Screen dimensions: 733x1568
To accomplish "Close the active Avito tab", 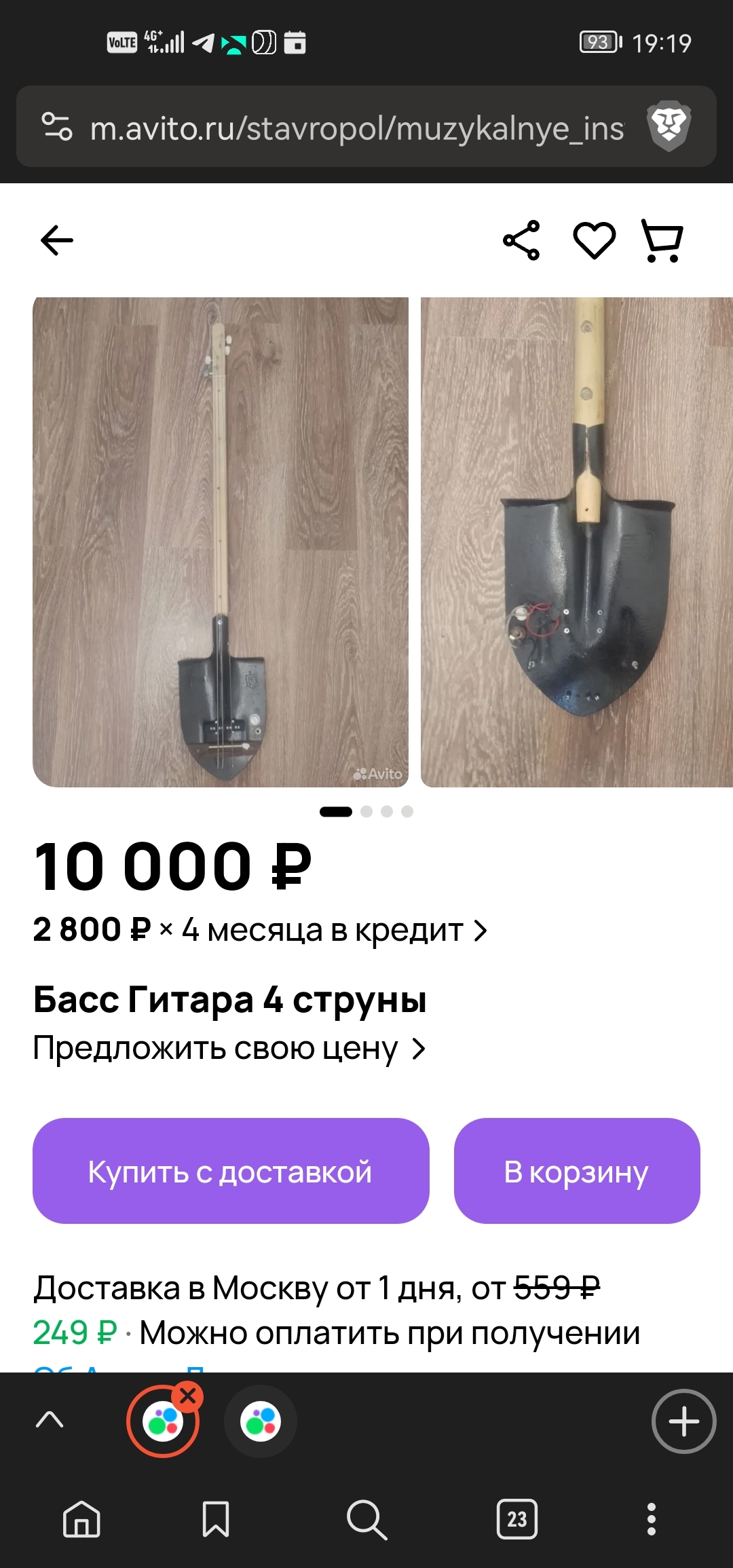I will coord(188,1396).
